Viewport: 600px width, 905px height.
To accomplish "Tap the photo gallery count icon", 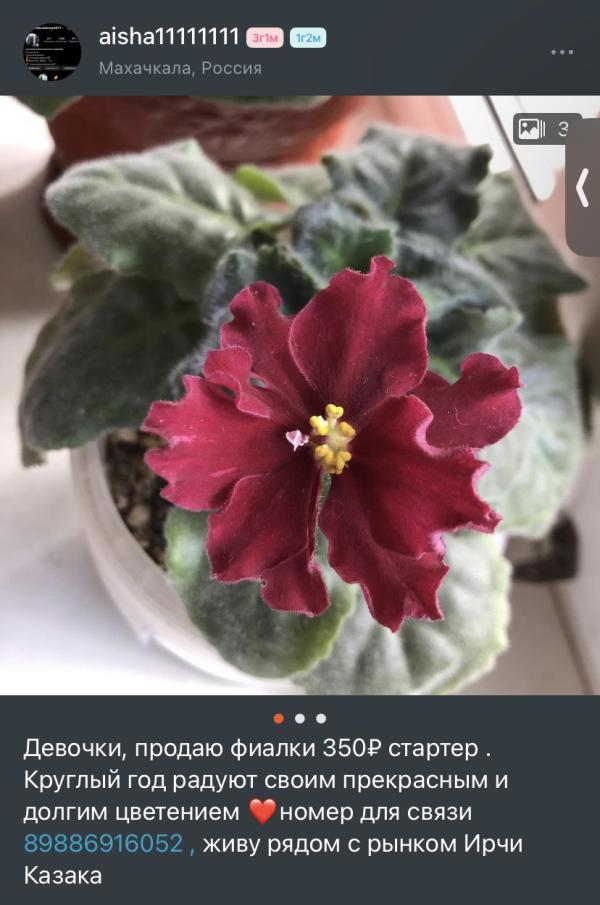I will point(530,128).
